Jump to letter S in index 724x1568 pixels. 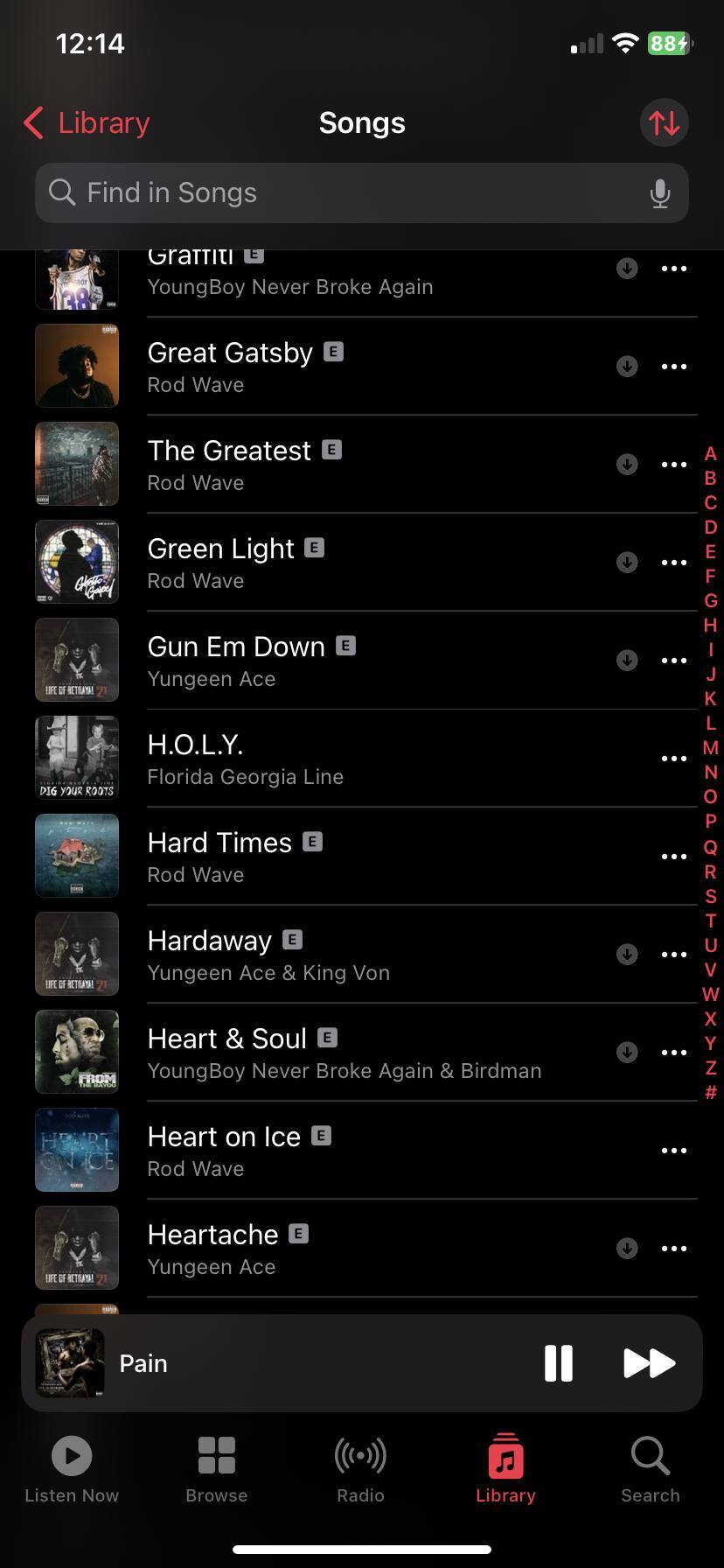point(710,896)
